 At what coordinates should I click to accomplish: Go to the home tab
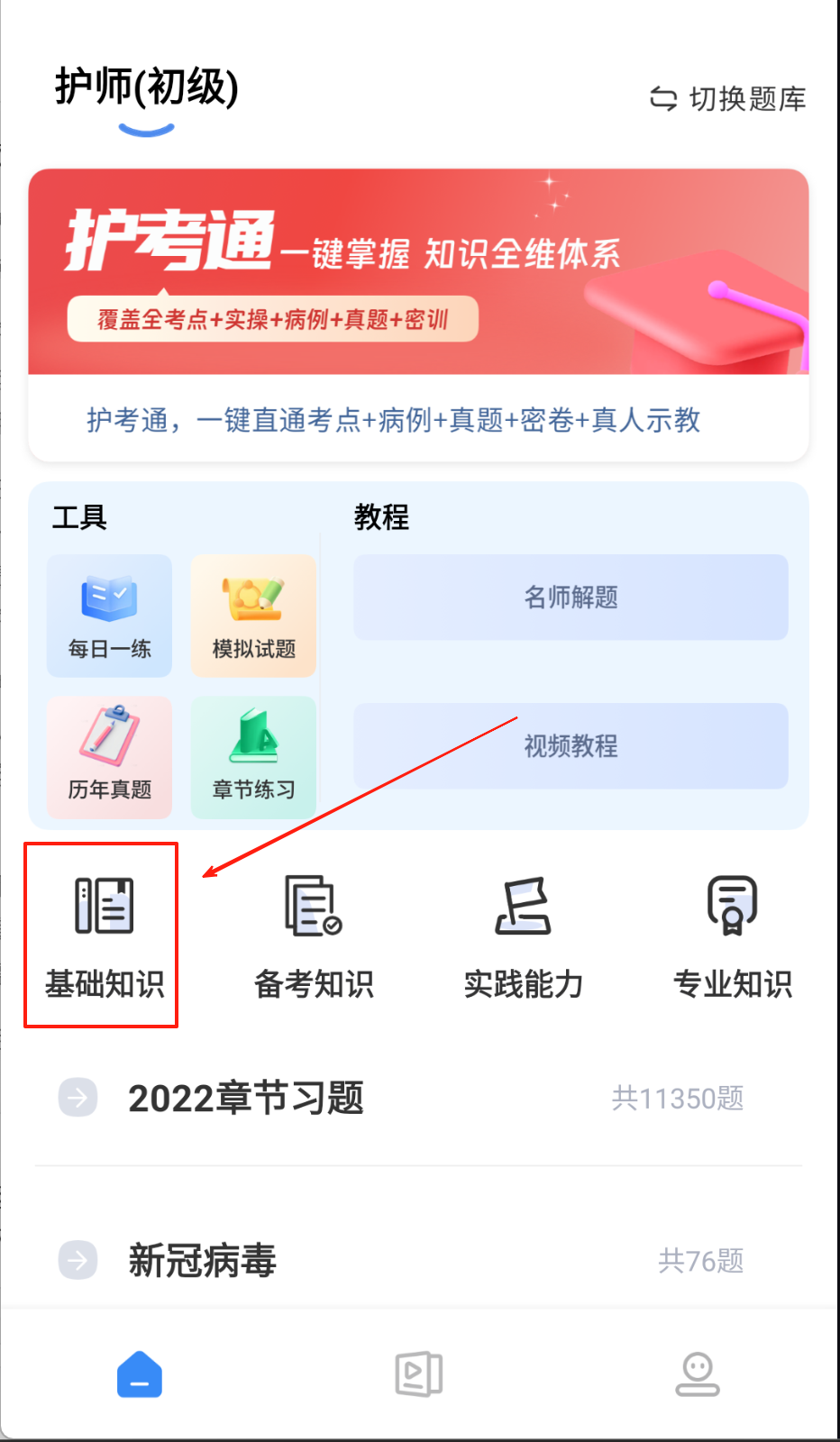(x=140, y=1374)
